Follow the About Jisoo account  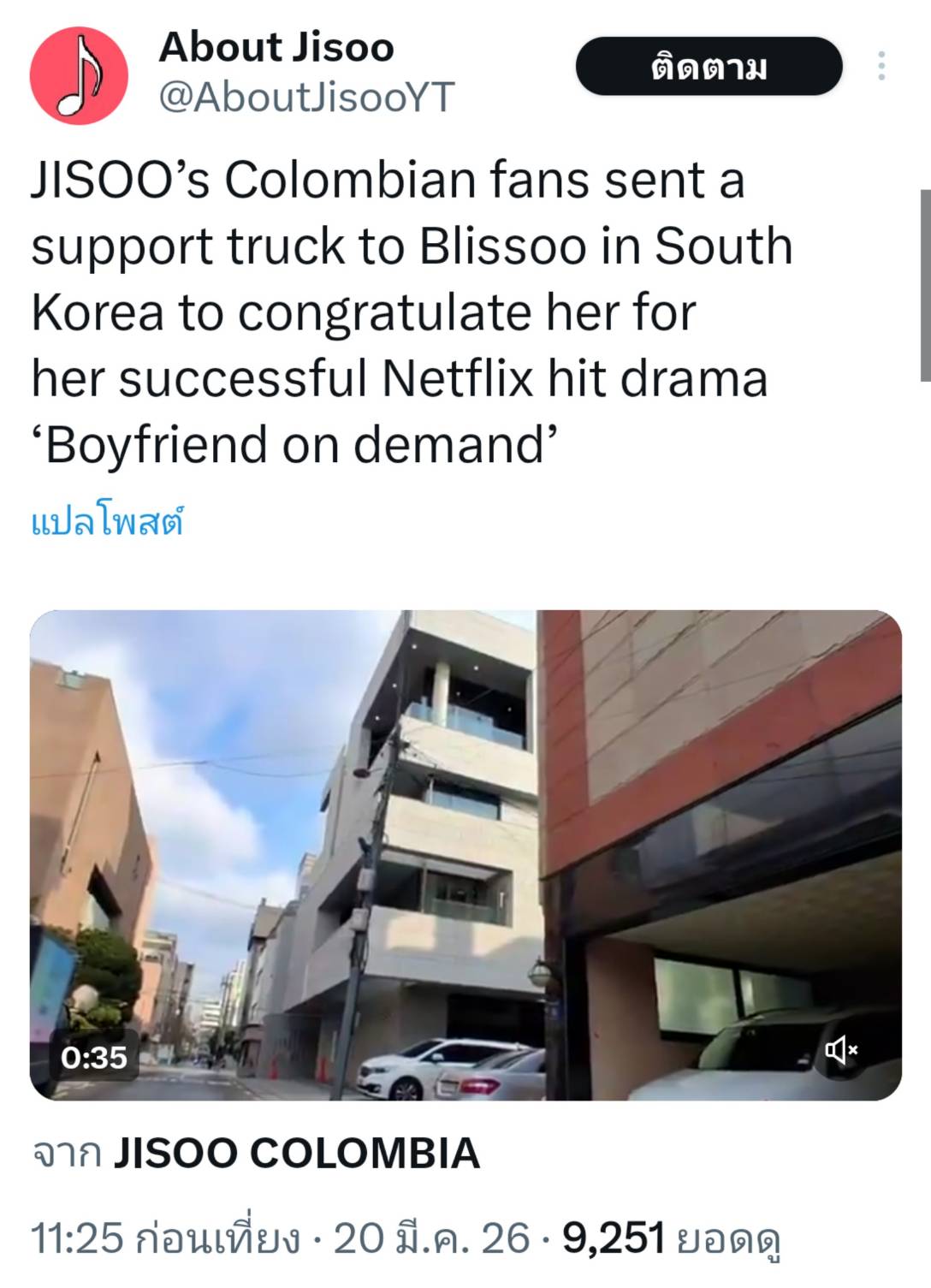coord(709,66)
